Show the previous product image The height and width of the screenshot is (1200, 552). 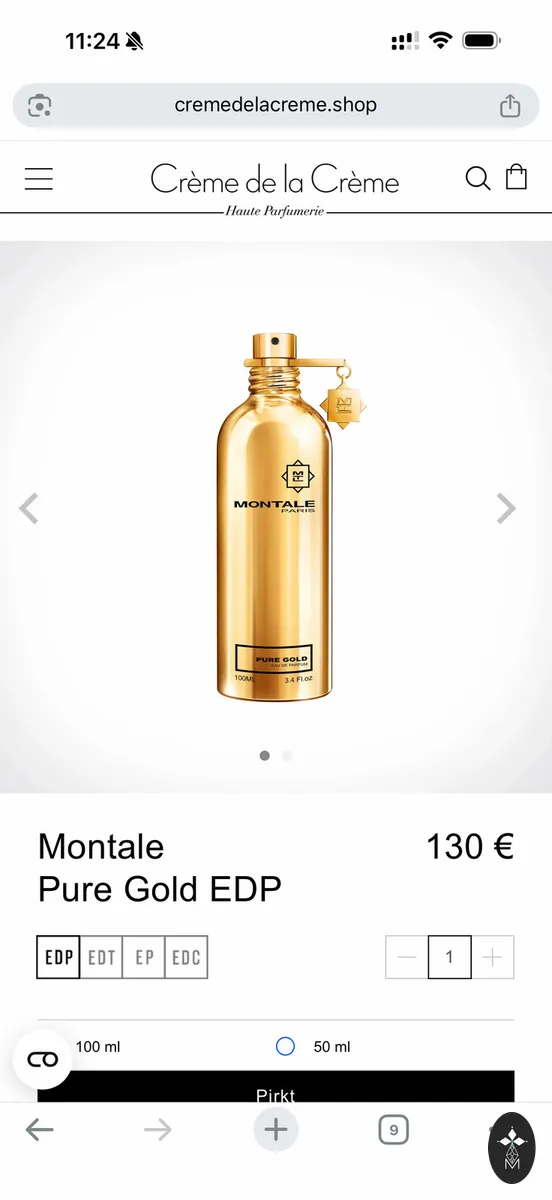[x=29, y=509]
